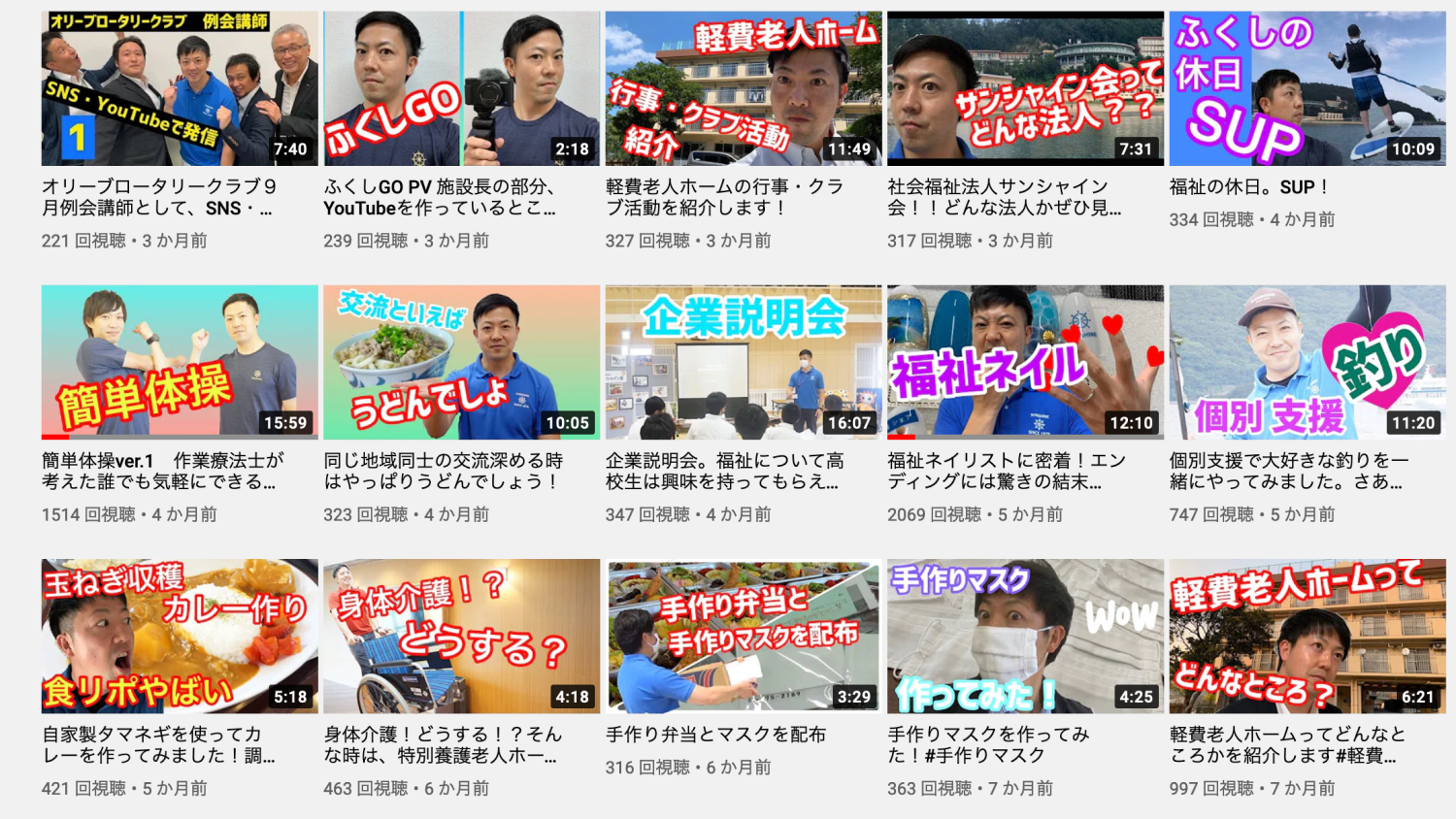Open the 福祉ネイリストに密着 video
Screen dimensions: 1456x819
1025,363
